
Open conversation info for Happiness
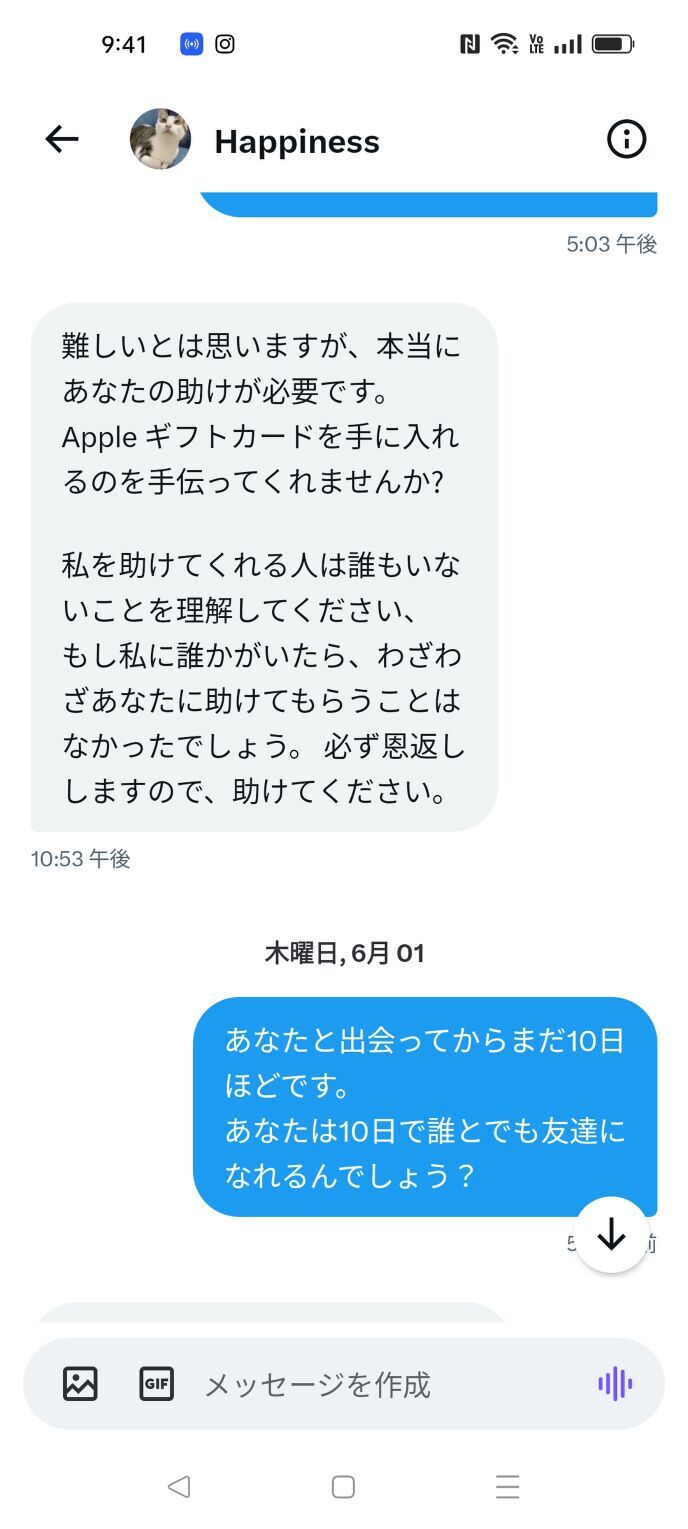(x=627, y=140)
